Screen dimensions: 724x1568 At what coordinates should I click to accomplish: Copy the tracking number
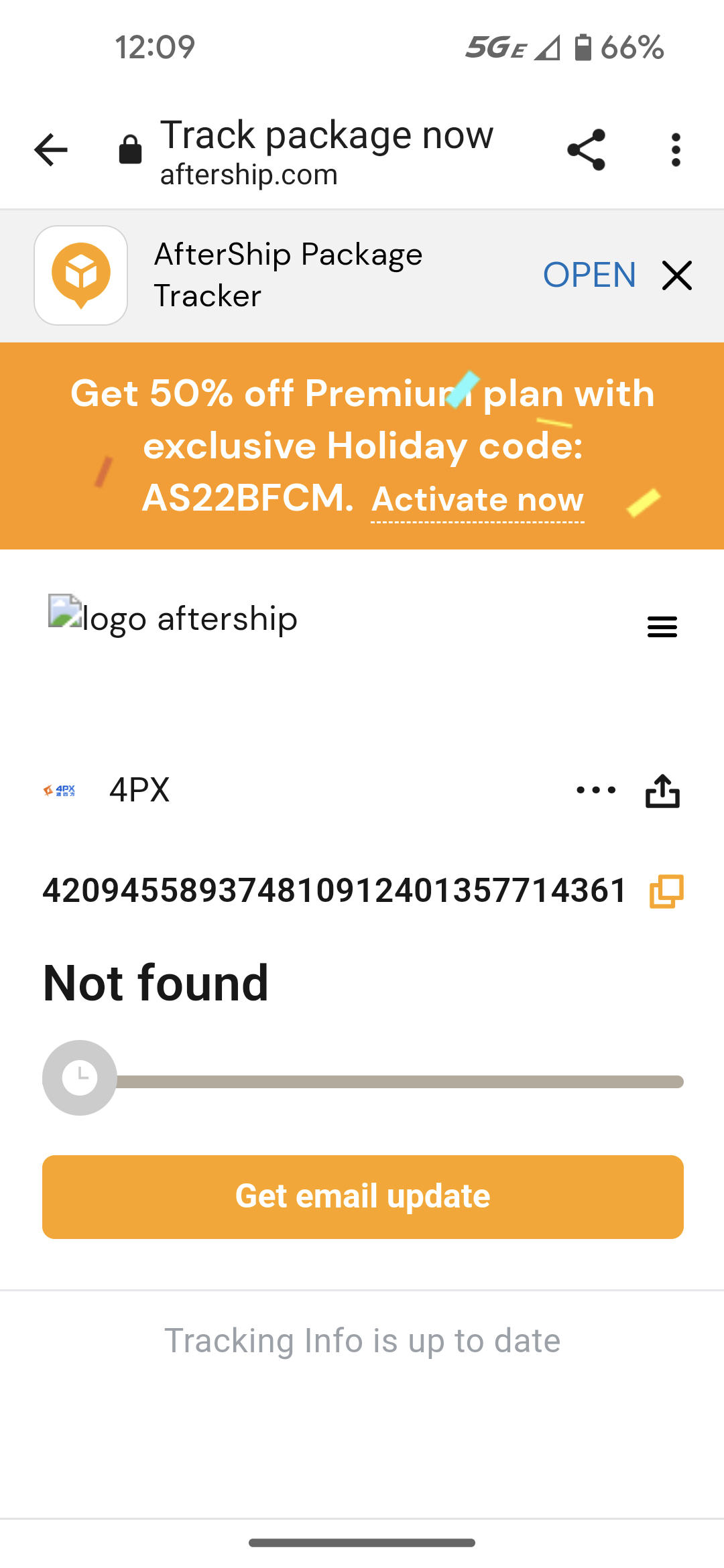pos(666,891)
